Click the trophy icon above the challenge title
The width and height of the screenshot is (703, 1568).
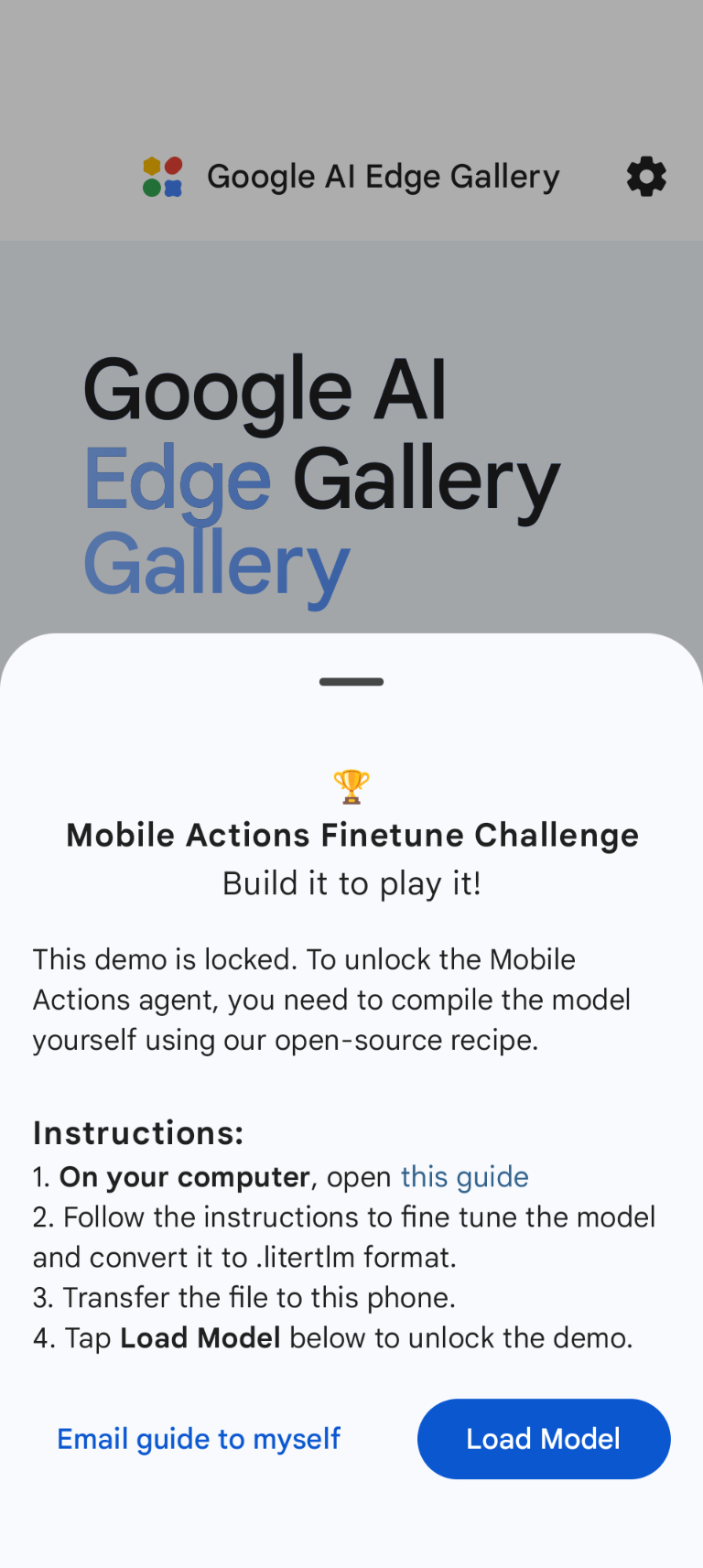(351, 784)
